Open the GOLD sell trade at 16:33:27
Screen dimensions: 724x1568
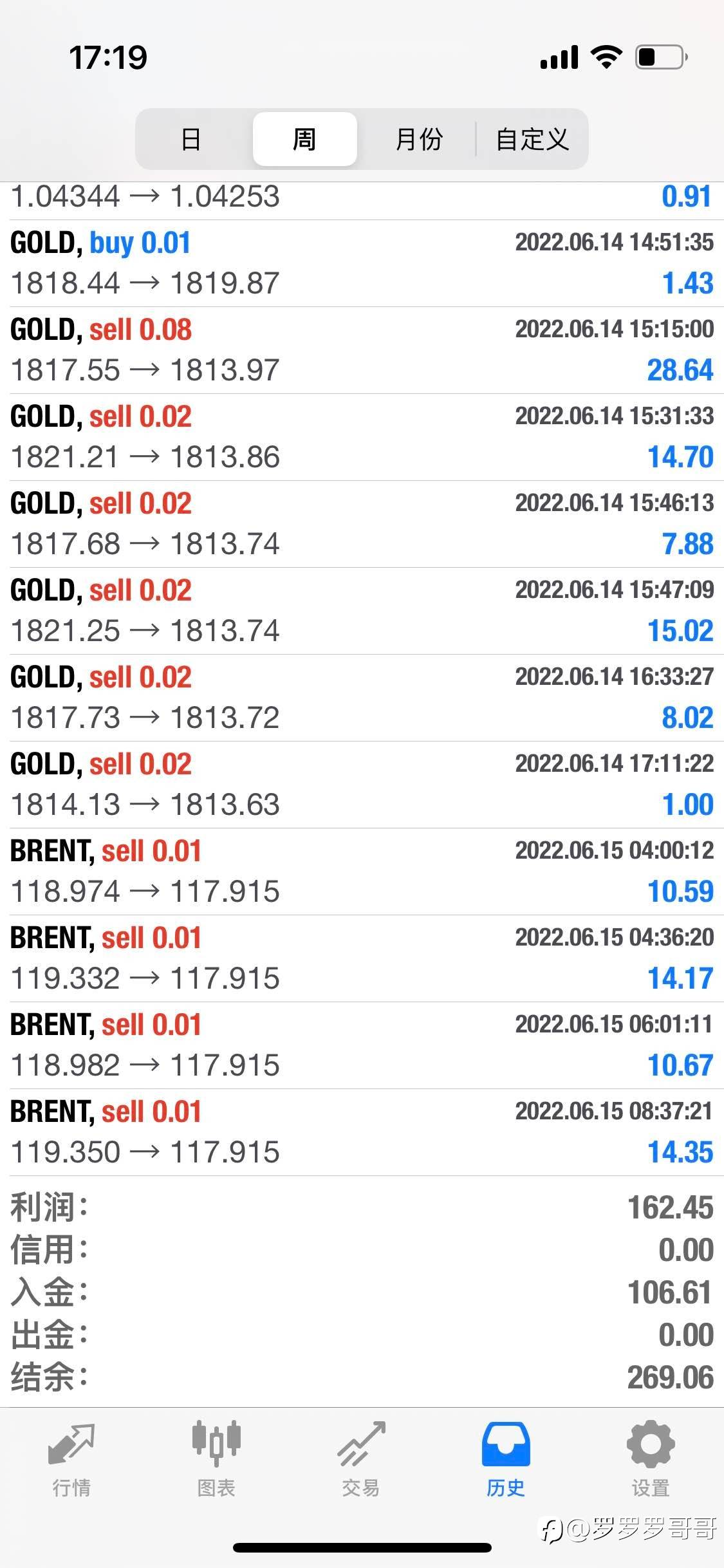coord(362,698)
